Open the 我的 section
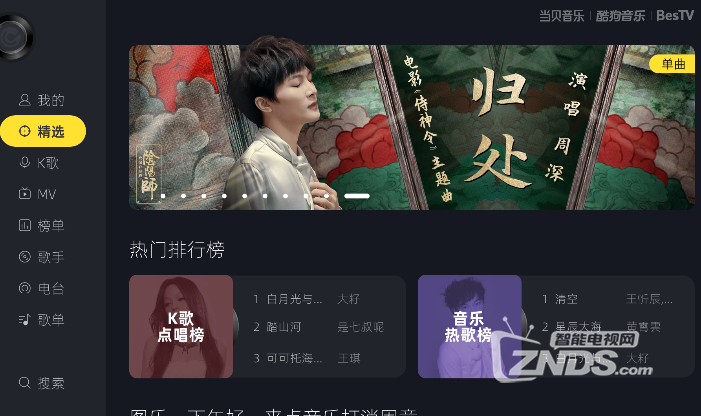Image resolution: width=701 pixels, height=416 pixels. (41, 100)
